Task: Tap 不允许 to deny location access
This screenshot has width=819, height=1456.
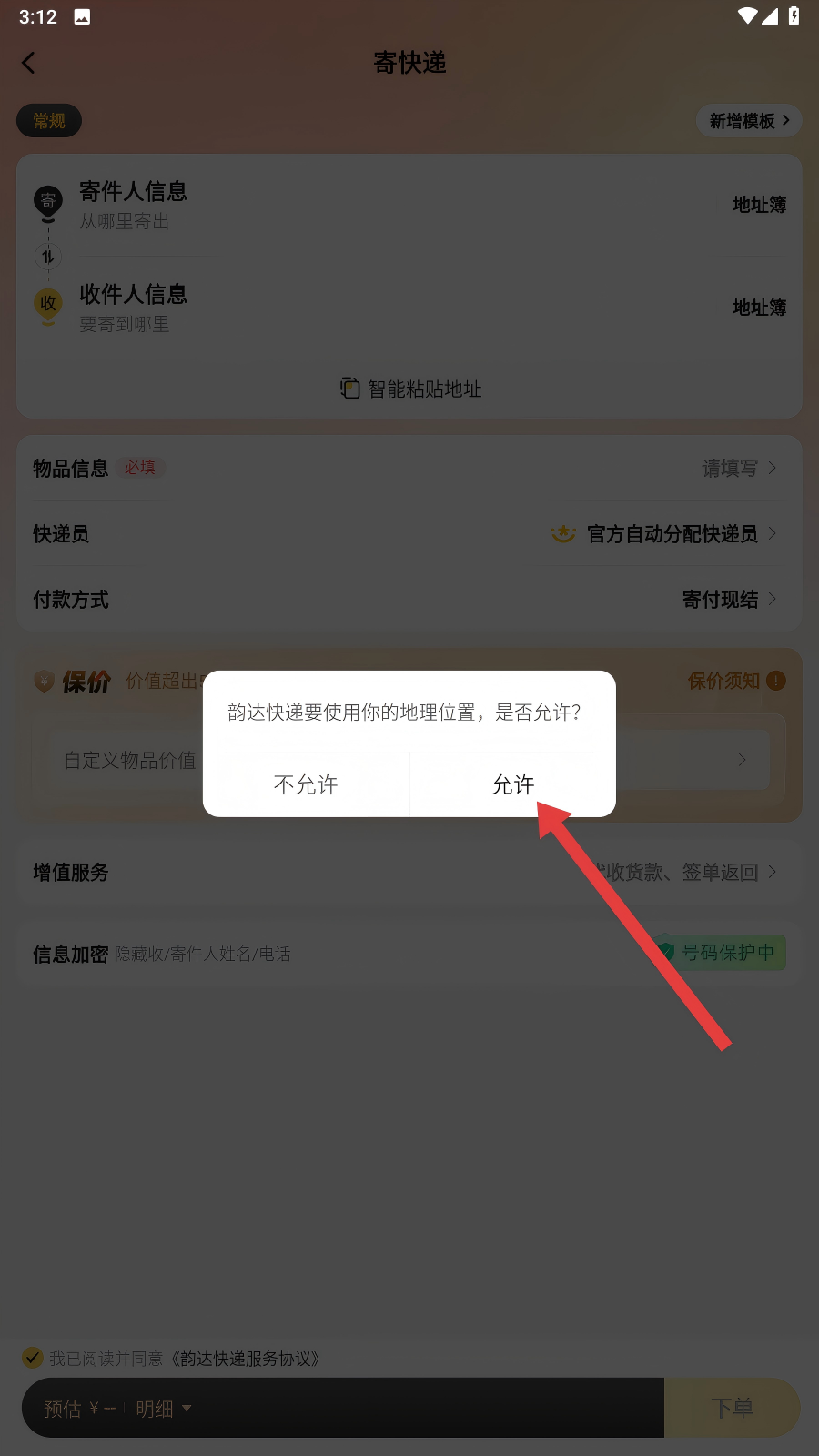Action: [306, 784]
